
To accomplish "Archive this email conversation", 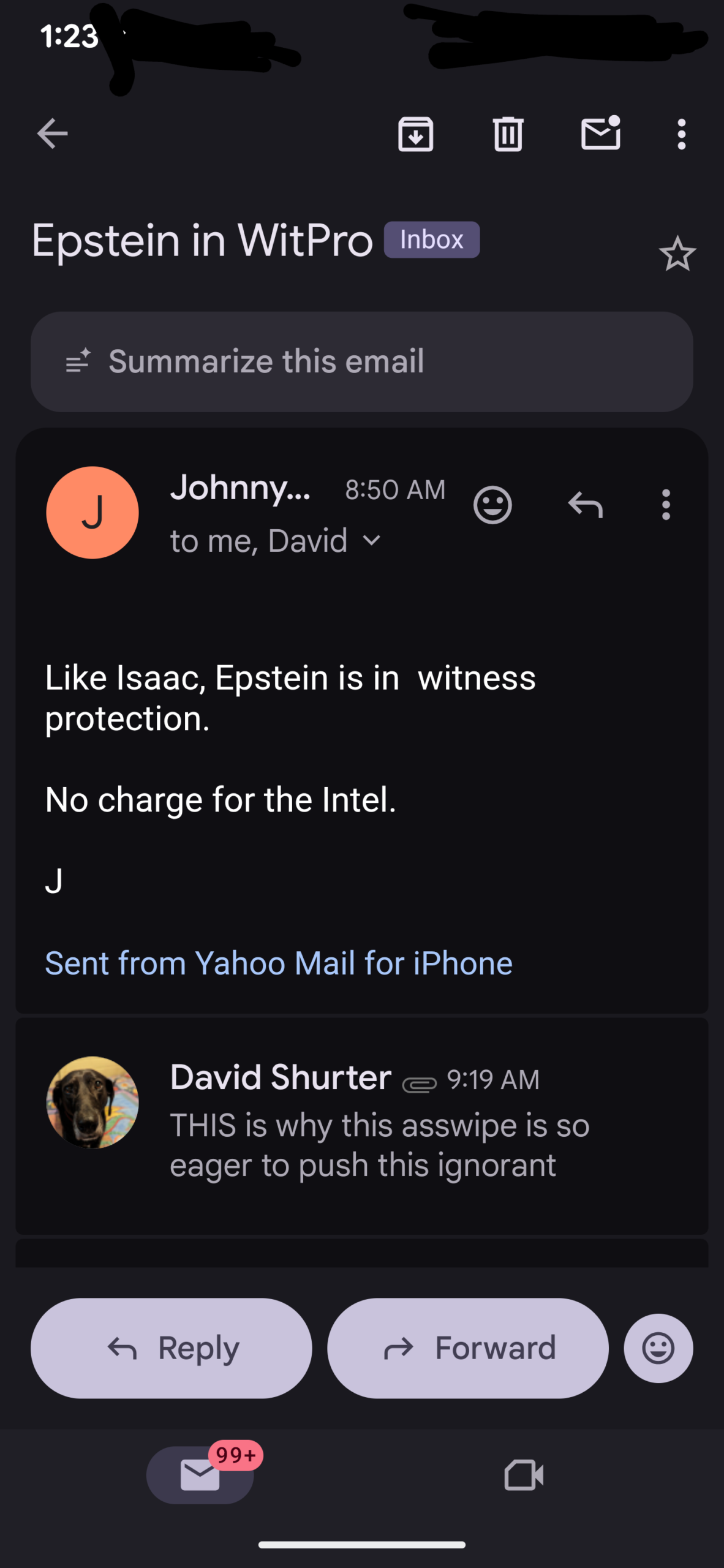I will 416,134.
